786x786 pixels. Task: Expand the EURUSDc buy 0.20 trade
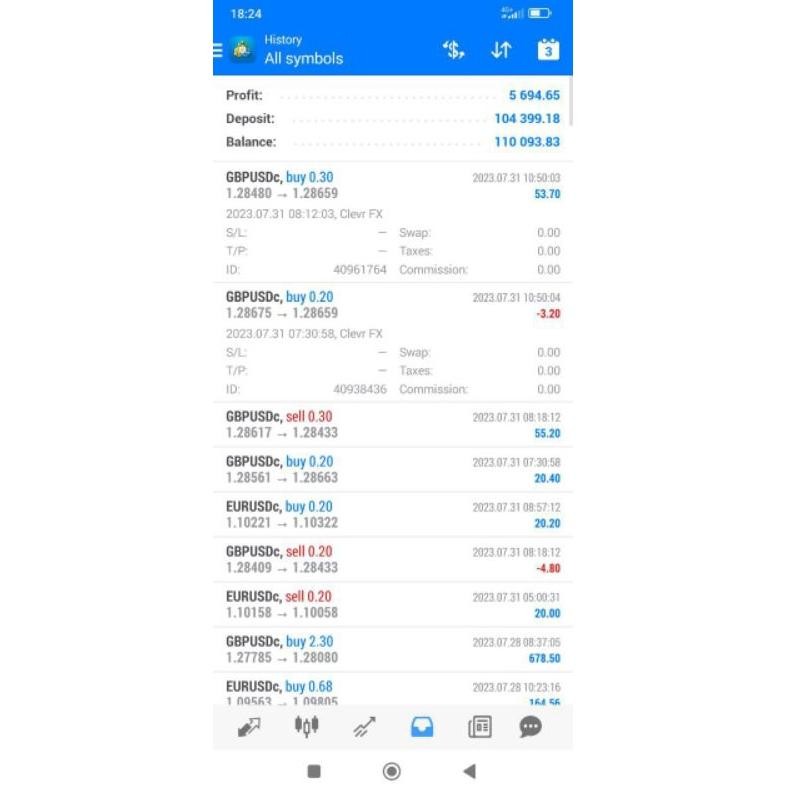click(x=392, y=514)
